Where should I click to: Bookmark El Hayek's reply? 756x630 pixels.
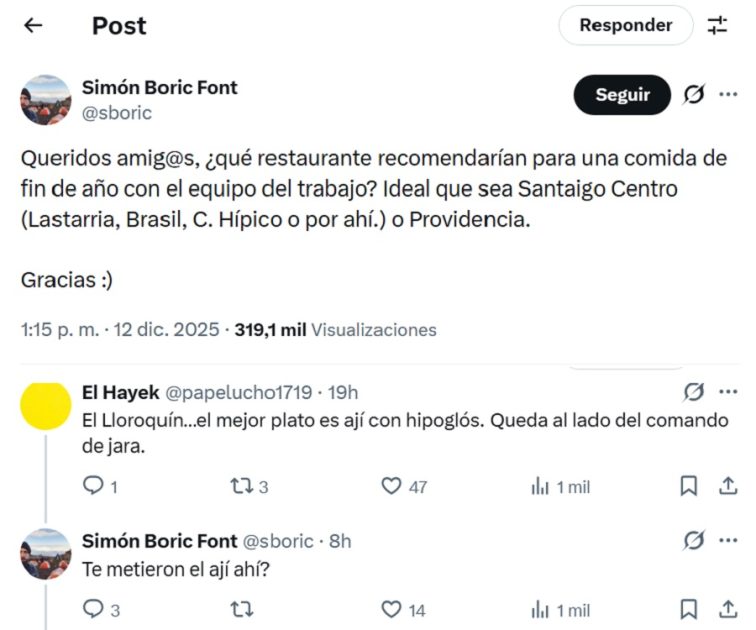[x=689, y=487]
